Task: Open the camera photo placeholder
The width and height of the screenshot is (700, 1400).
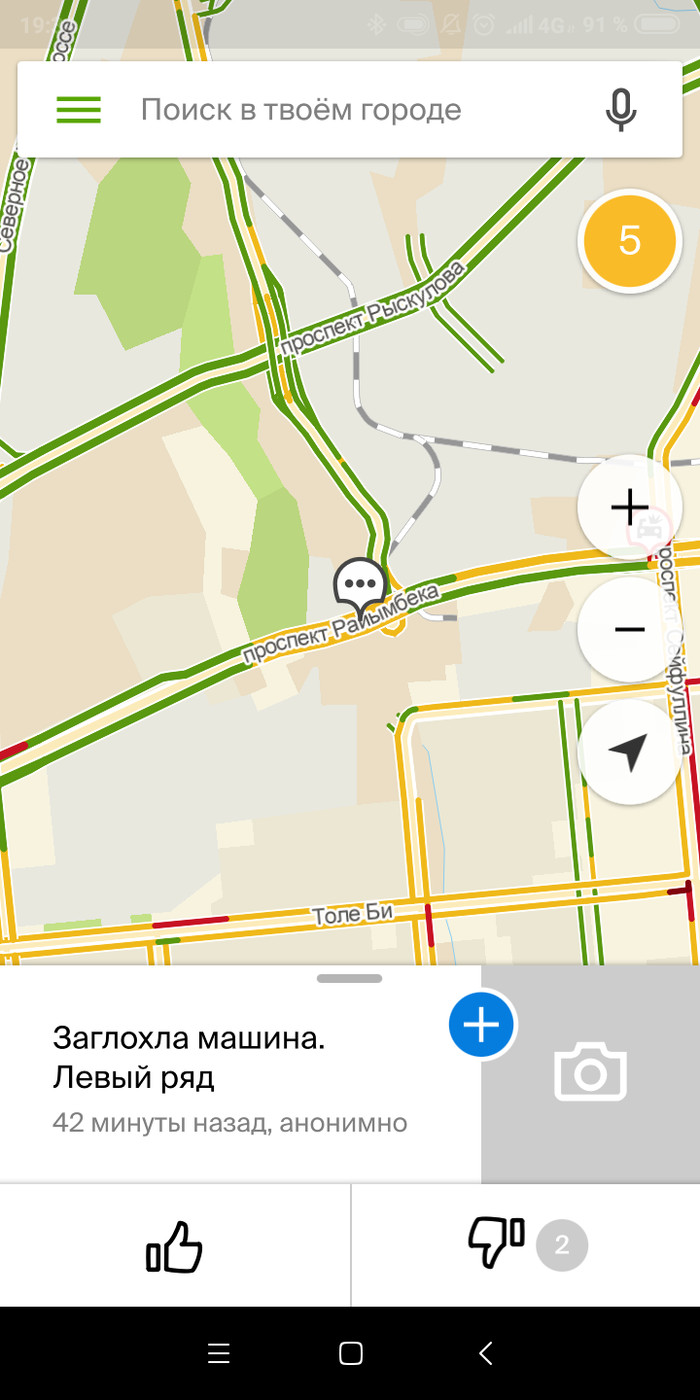Action: click(590, 1073)
